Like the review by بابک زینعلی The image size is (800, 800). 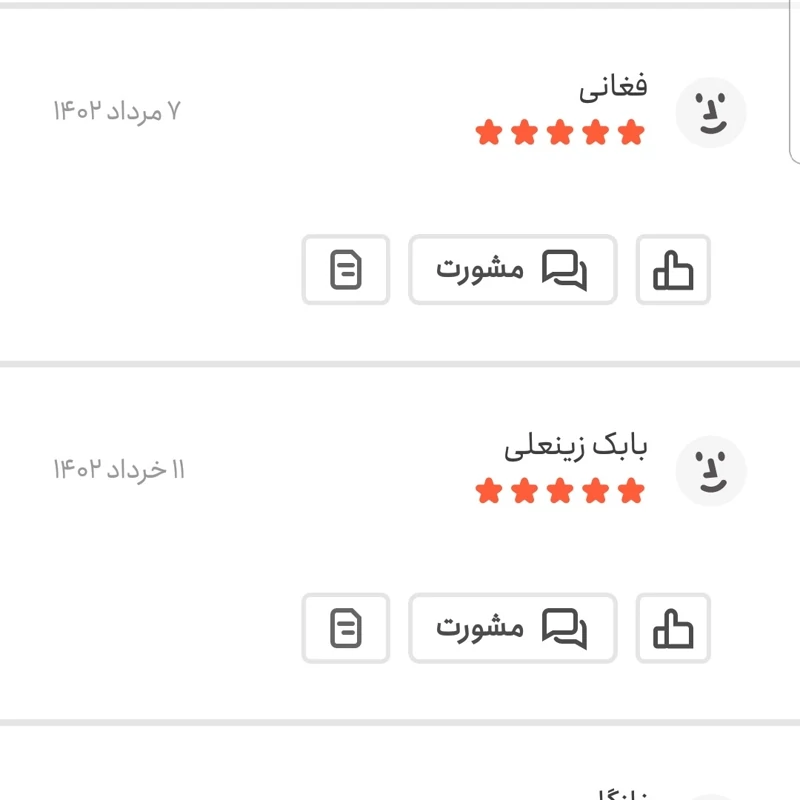[673, 629]
